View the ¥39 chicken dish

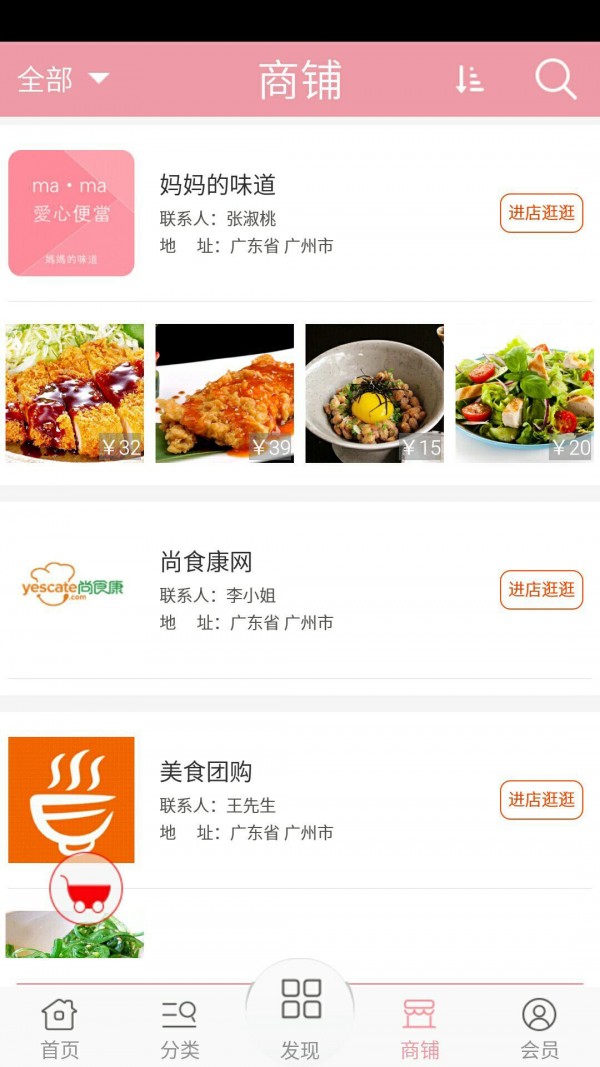click(225, 393)
